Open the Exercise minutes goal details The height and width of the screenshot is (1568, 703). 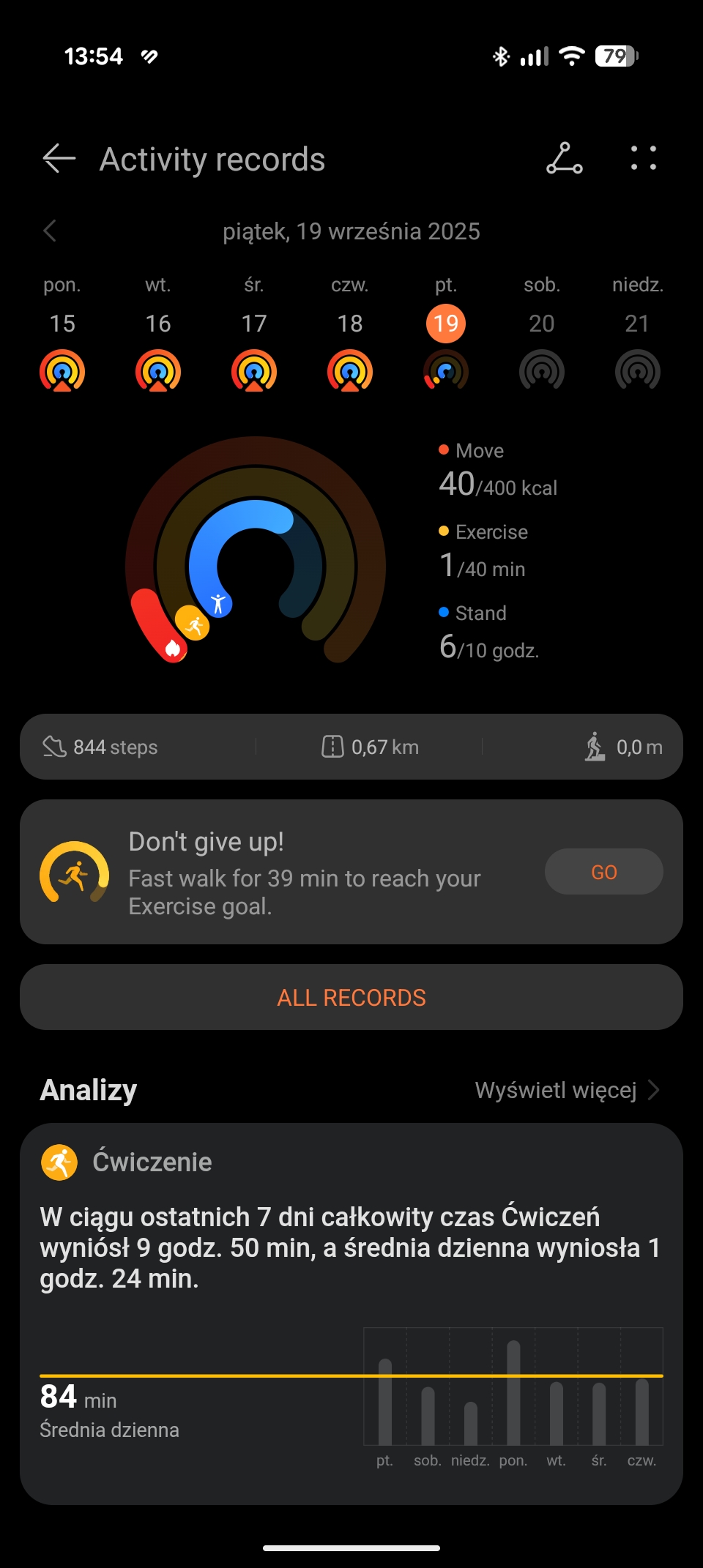coord(483,553)
